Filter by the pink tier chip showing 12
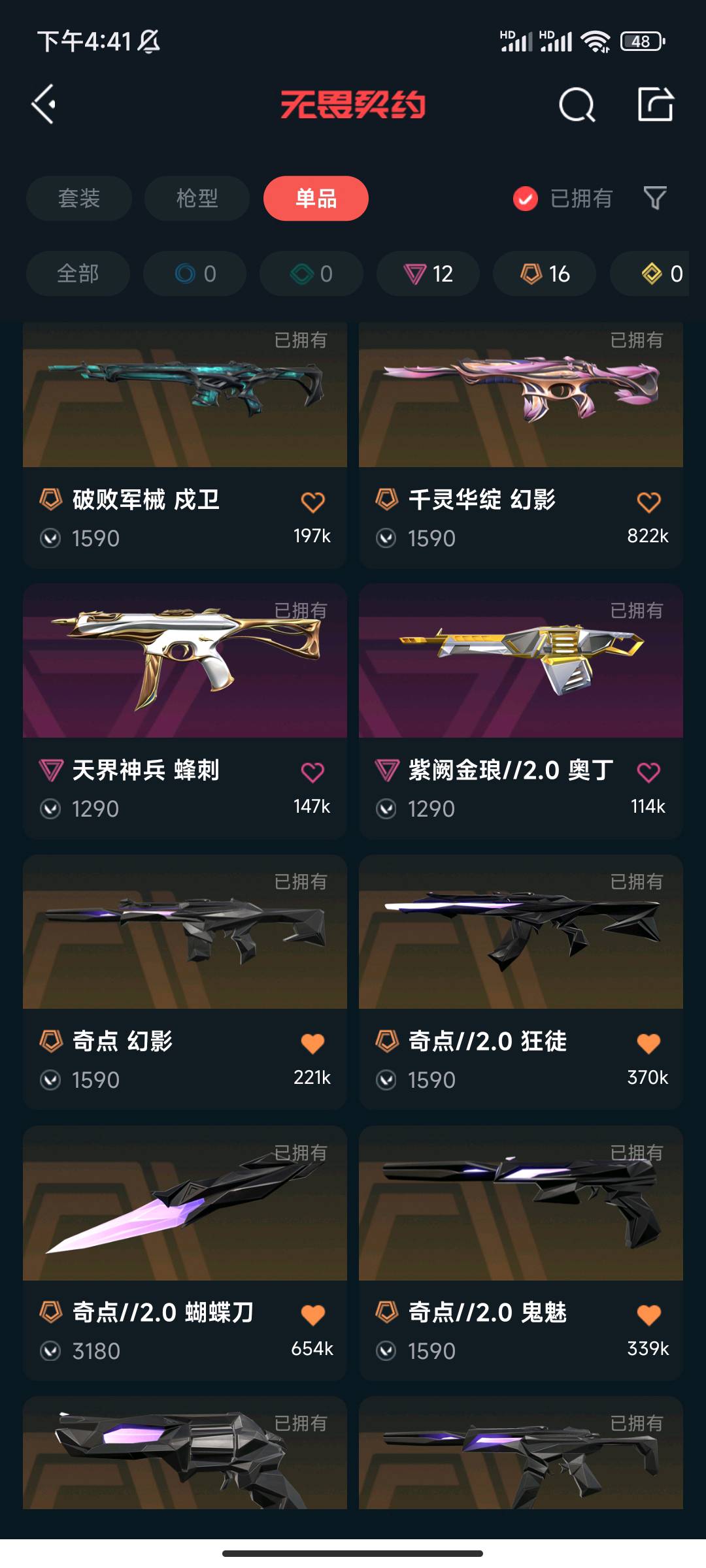706x1568 pixels. [x=428, y=274]
